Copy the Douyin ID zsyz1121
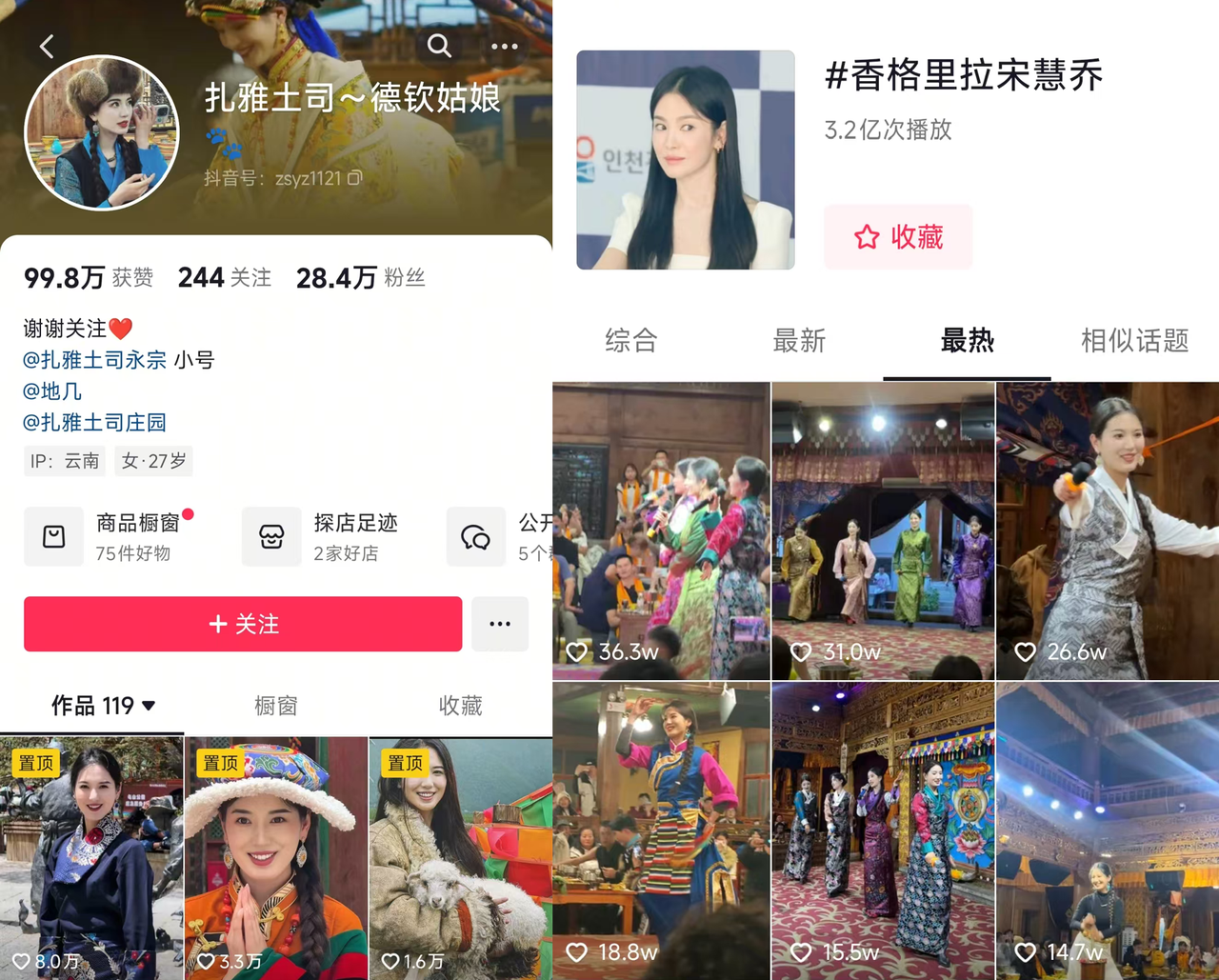 [355, 178]
